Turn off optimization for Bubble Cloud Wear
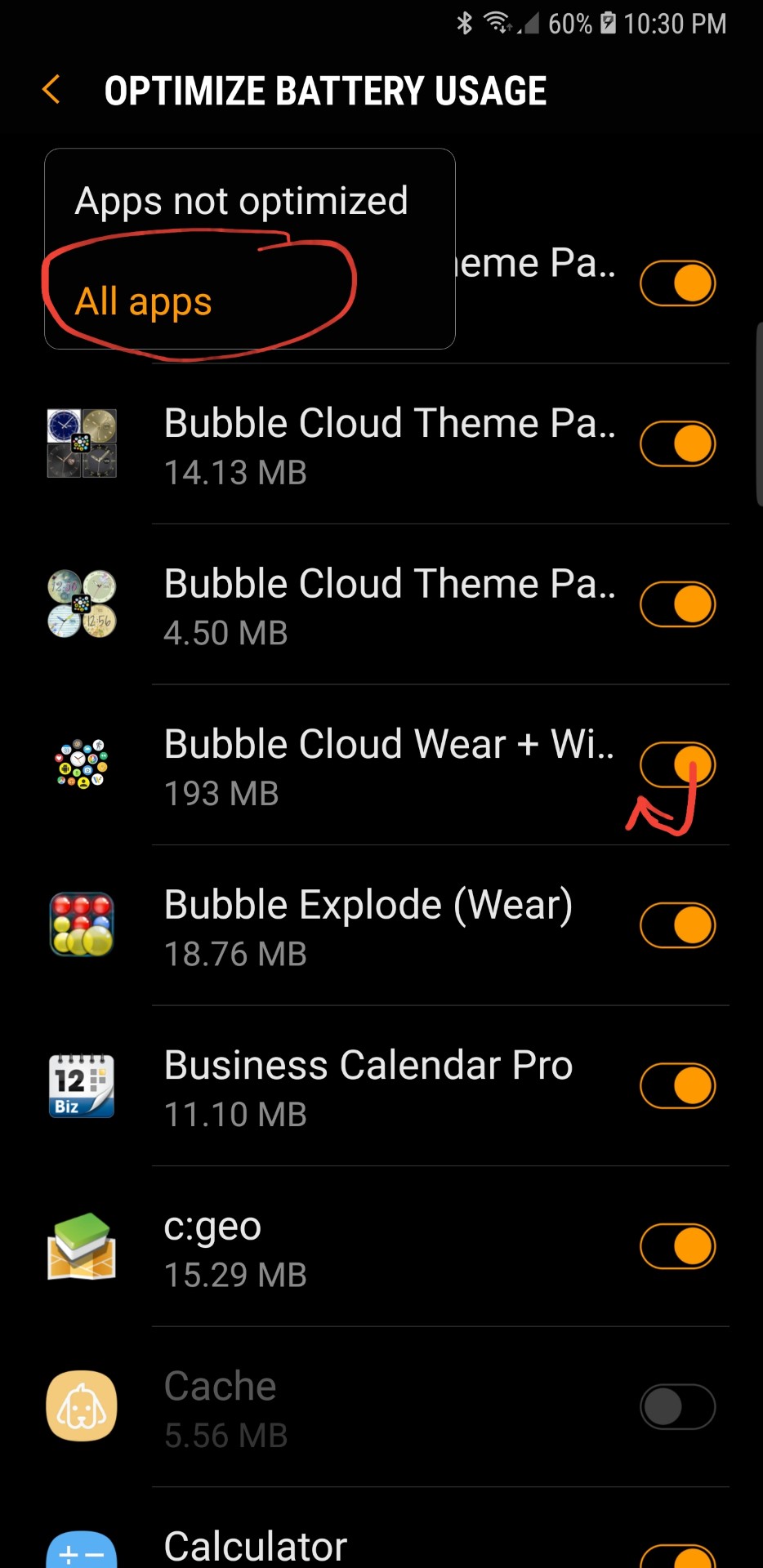Image resolution: width=763 pixels, height=1568 pixels. coord(677,765)
